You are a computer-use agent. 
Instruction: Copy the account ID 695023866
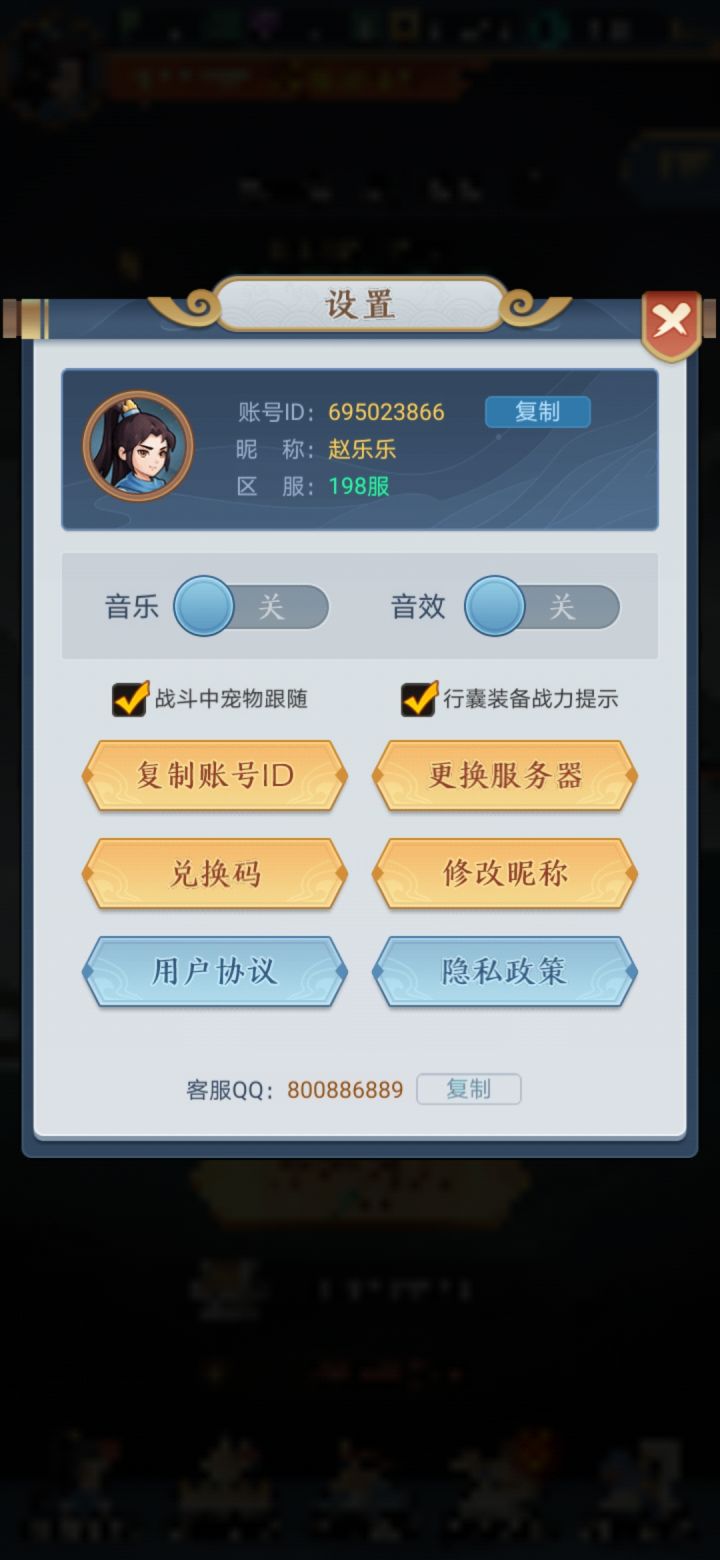point(538,411)
